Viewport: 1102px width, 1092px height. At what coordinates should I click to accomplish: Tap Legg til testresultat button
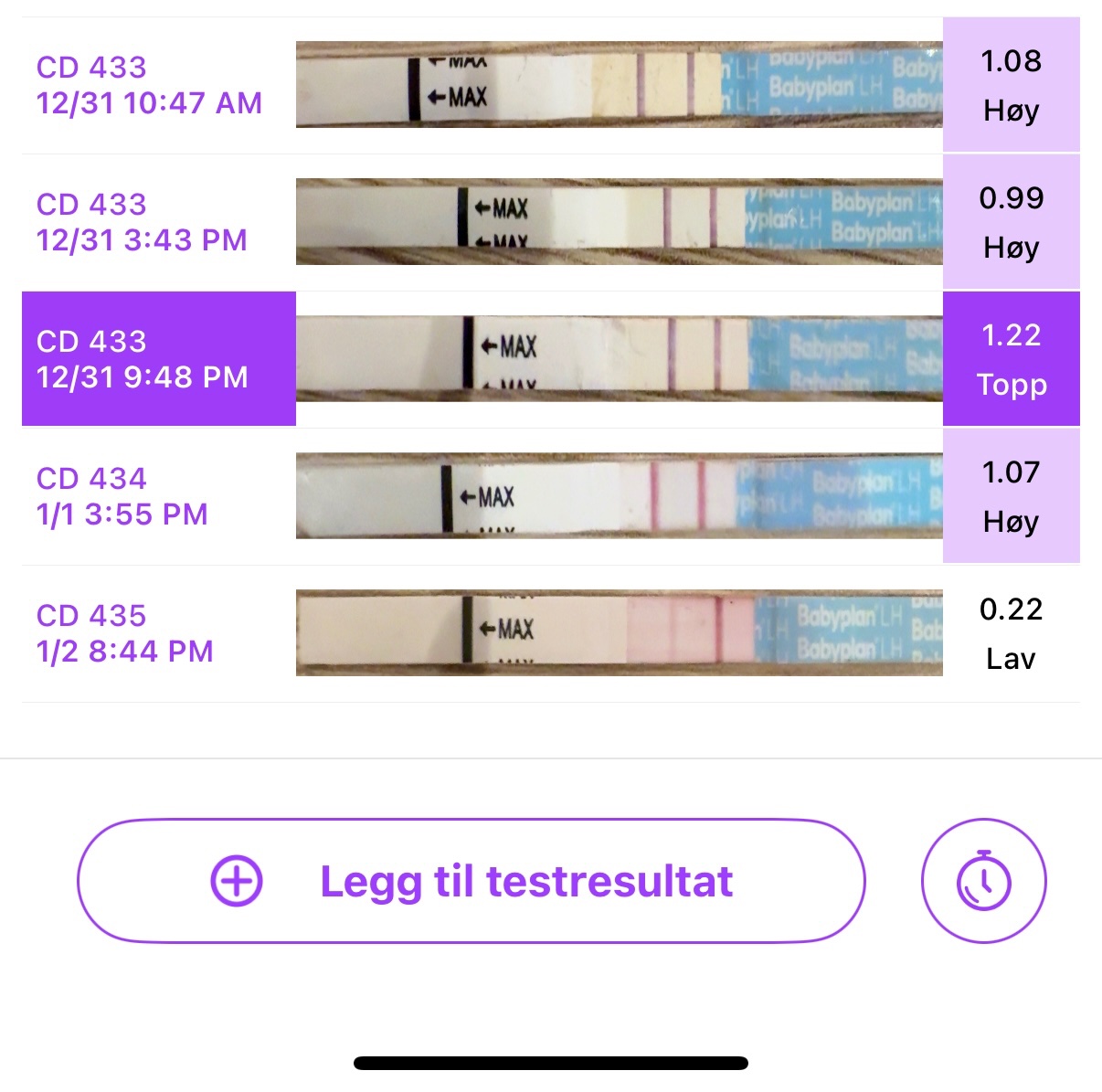(472, 881)
